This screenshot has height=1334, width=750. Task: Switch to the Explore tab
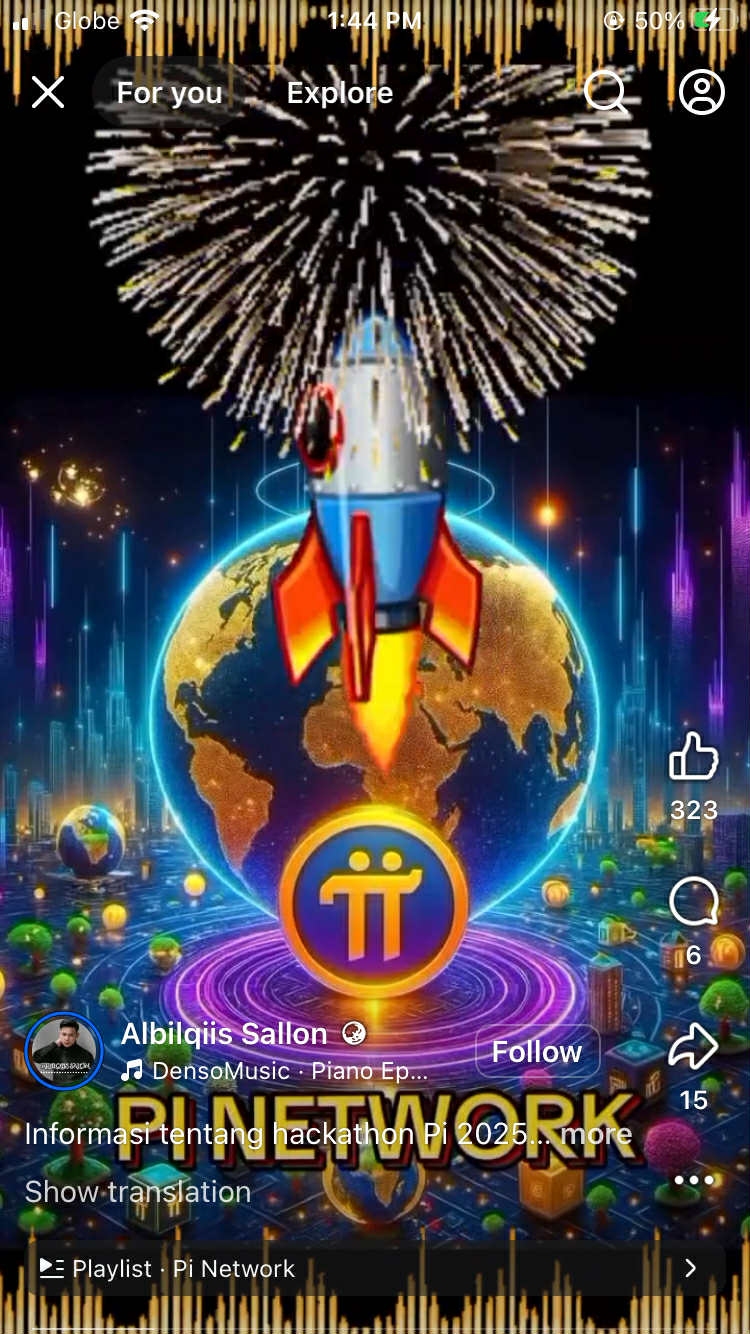340,93
